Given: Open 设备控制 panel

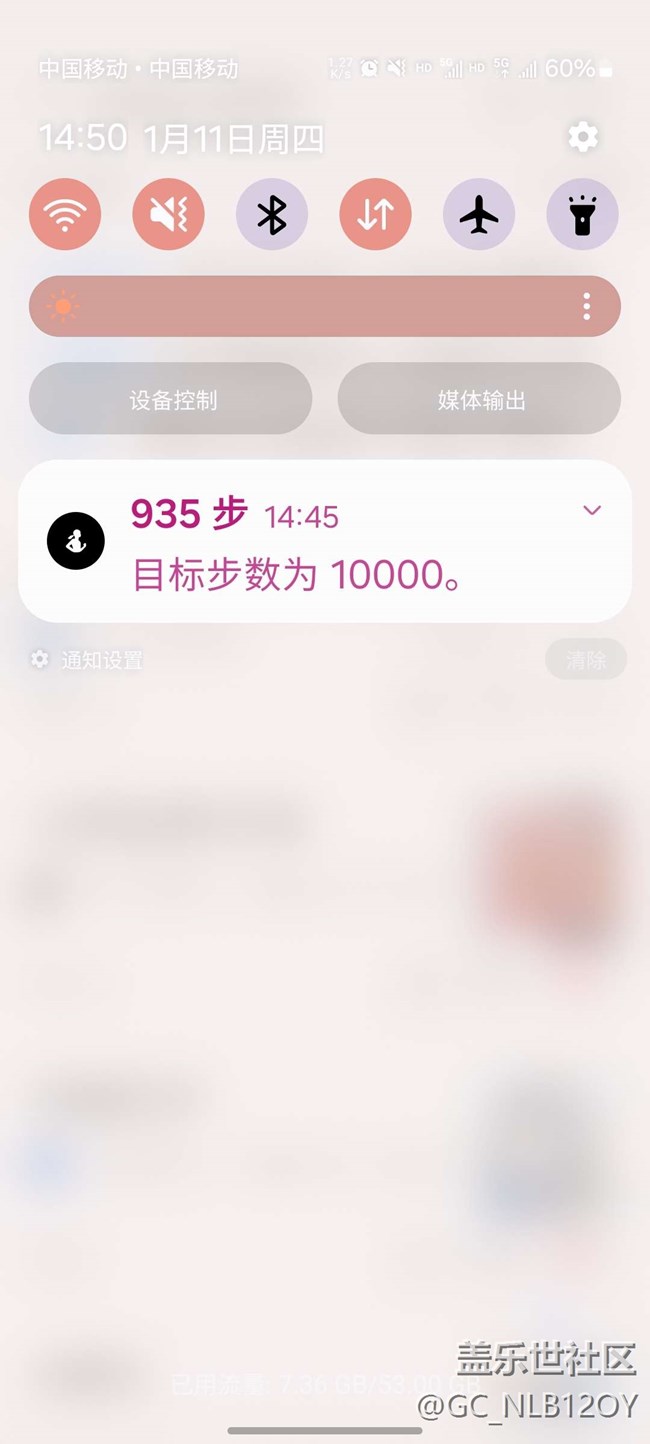Looking at the screenshot, I should coord(171,400).
